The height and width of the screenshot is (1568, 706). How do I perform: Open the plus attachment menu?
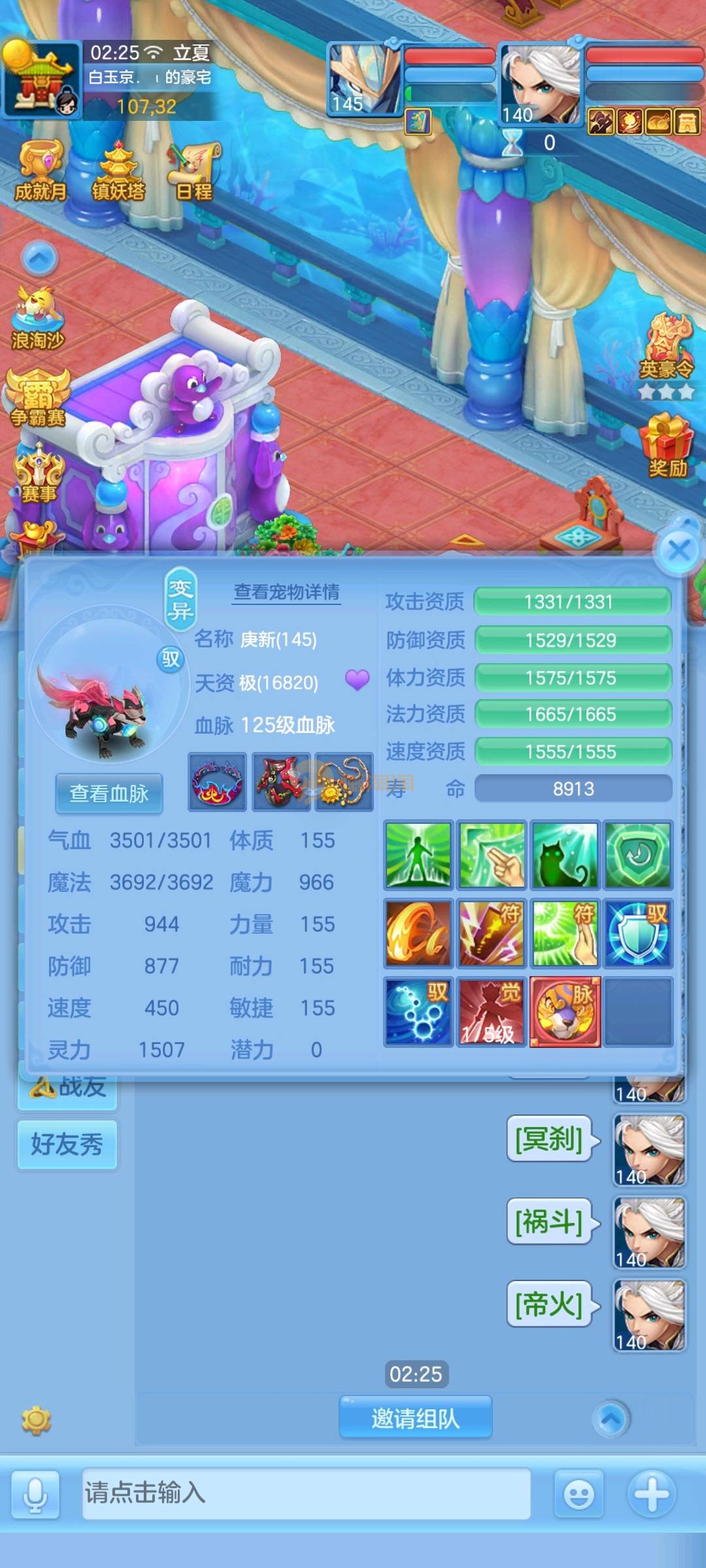(652, 1493)
